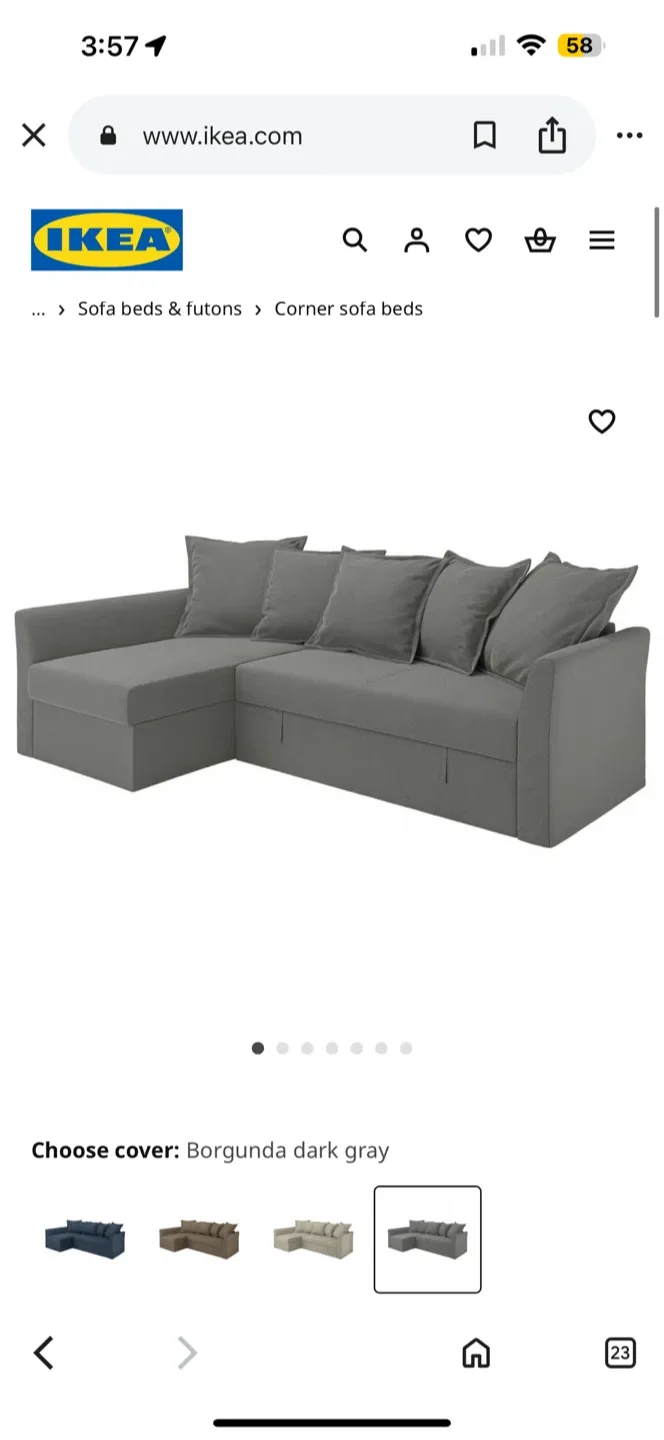664x1440 pixels.
Task: Bookmark this page in the browser
Action: (484, 135)
